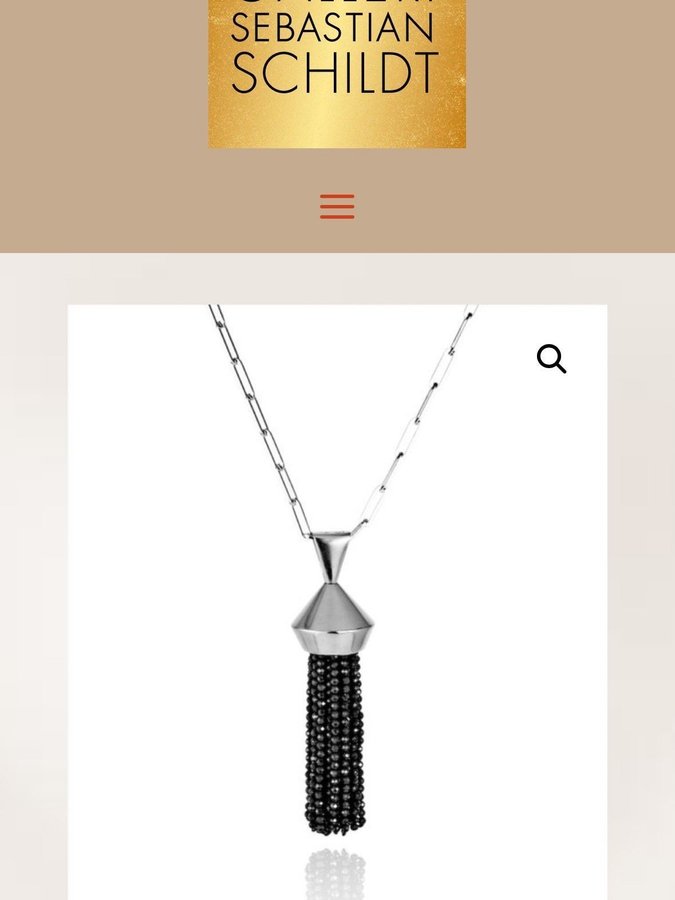This screenshot has width=675, height=900.
Task: Go to homepage via Sebastian Schildt logo
Action: tap(337, 70)
